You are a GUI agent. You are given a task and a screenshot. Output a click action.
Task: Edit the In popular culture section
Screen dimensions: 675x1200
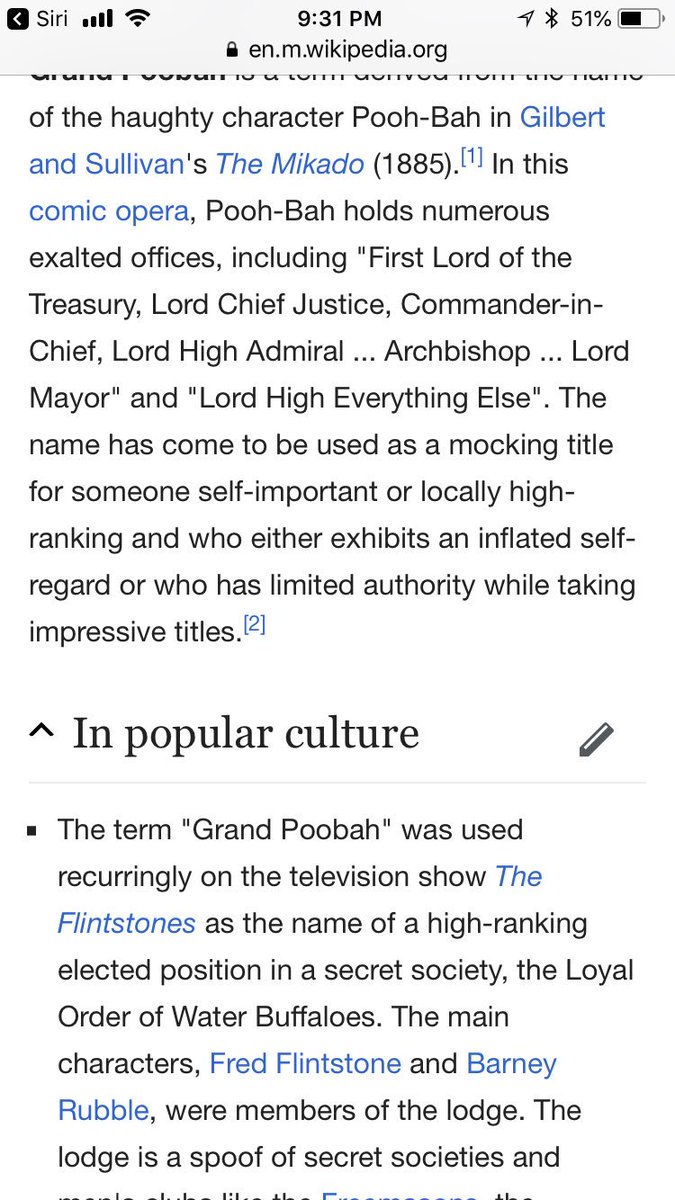(596, 739)
